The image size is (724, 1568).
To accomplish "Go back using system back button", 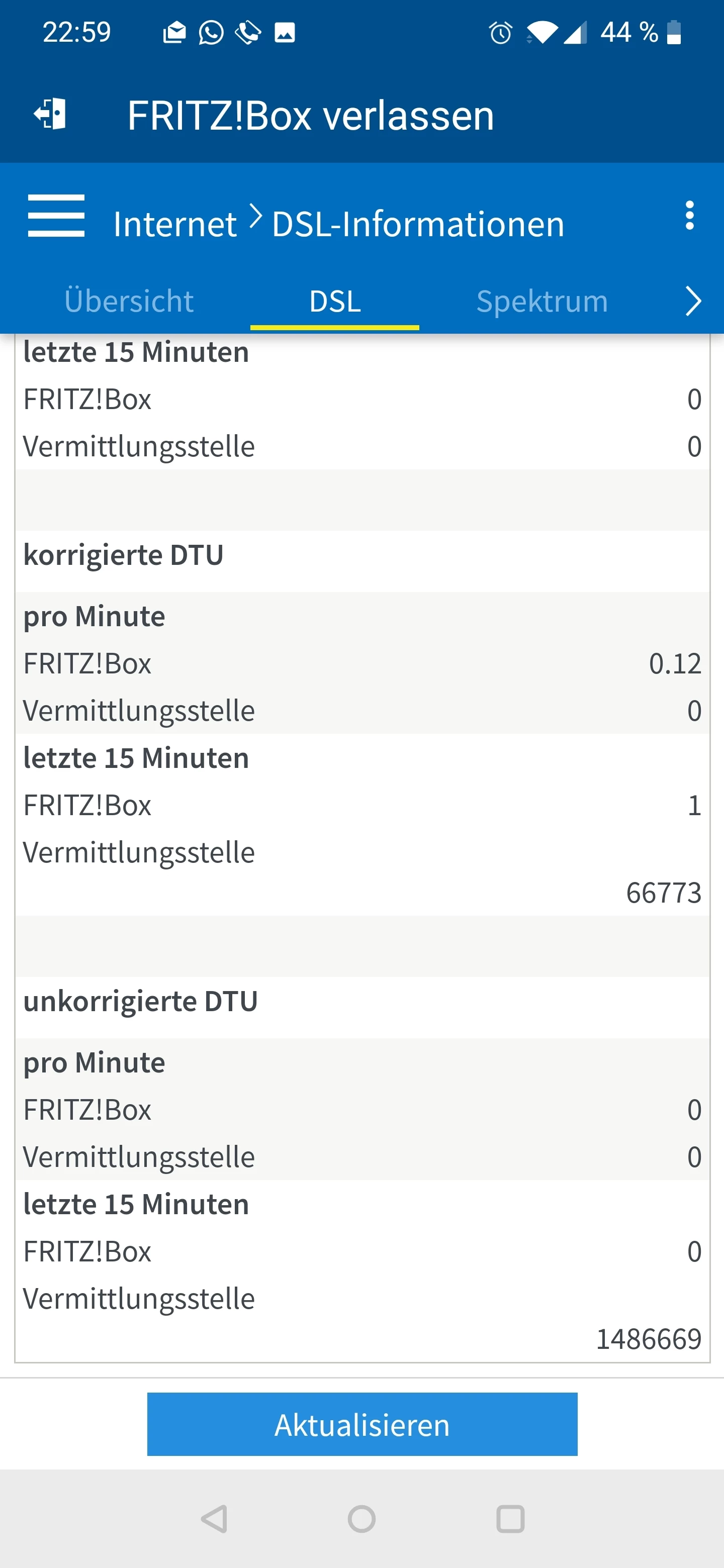I will click(214, 1519).
